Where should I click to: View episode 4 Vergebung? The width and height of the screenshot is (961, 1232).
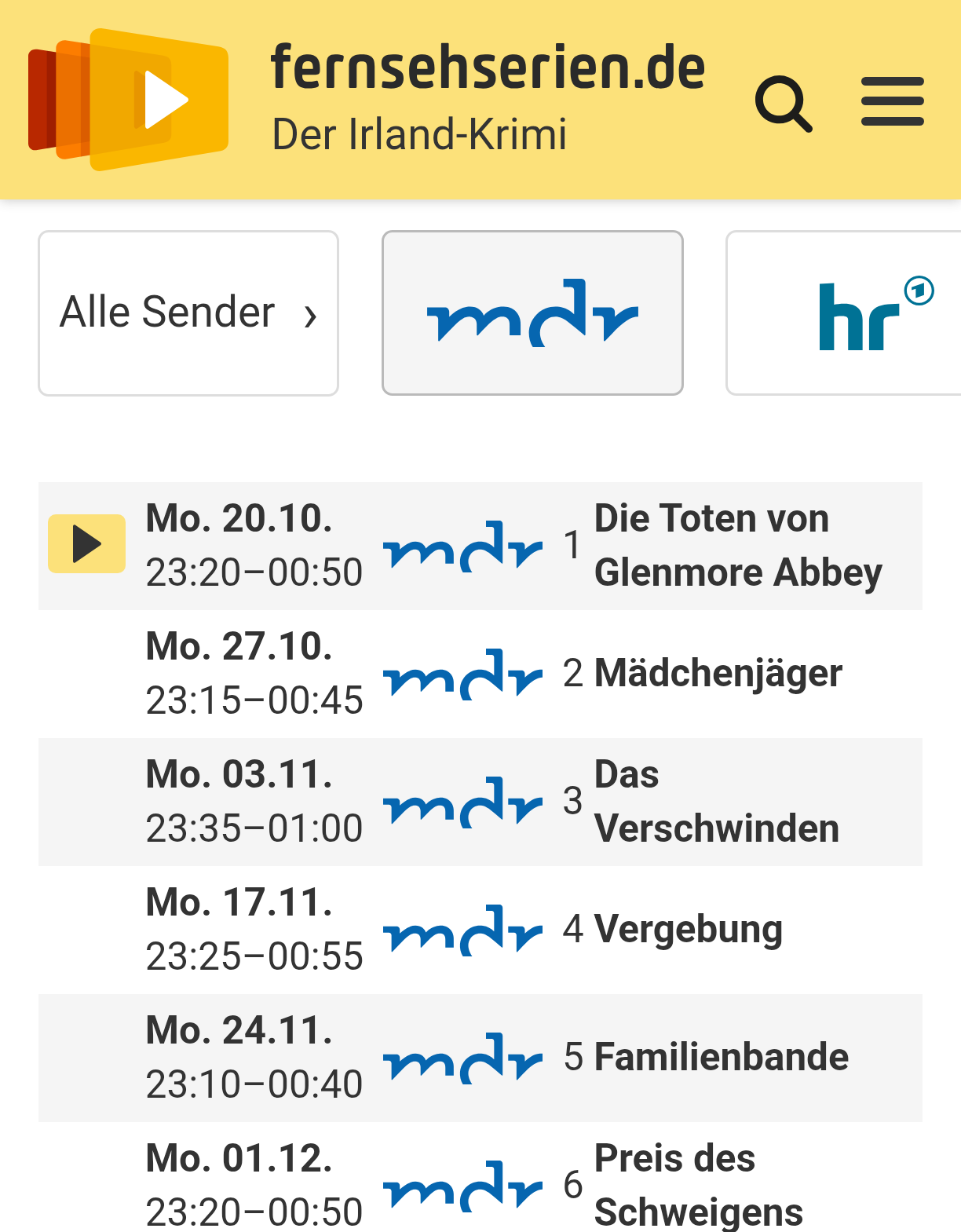pos(688,930)
